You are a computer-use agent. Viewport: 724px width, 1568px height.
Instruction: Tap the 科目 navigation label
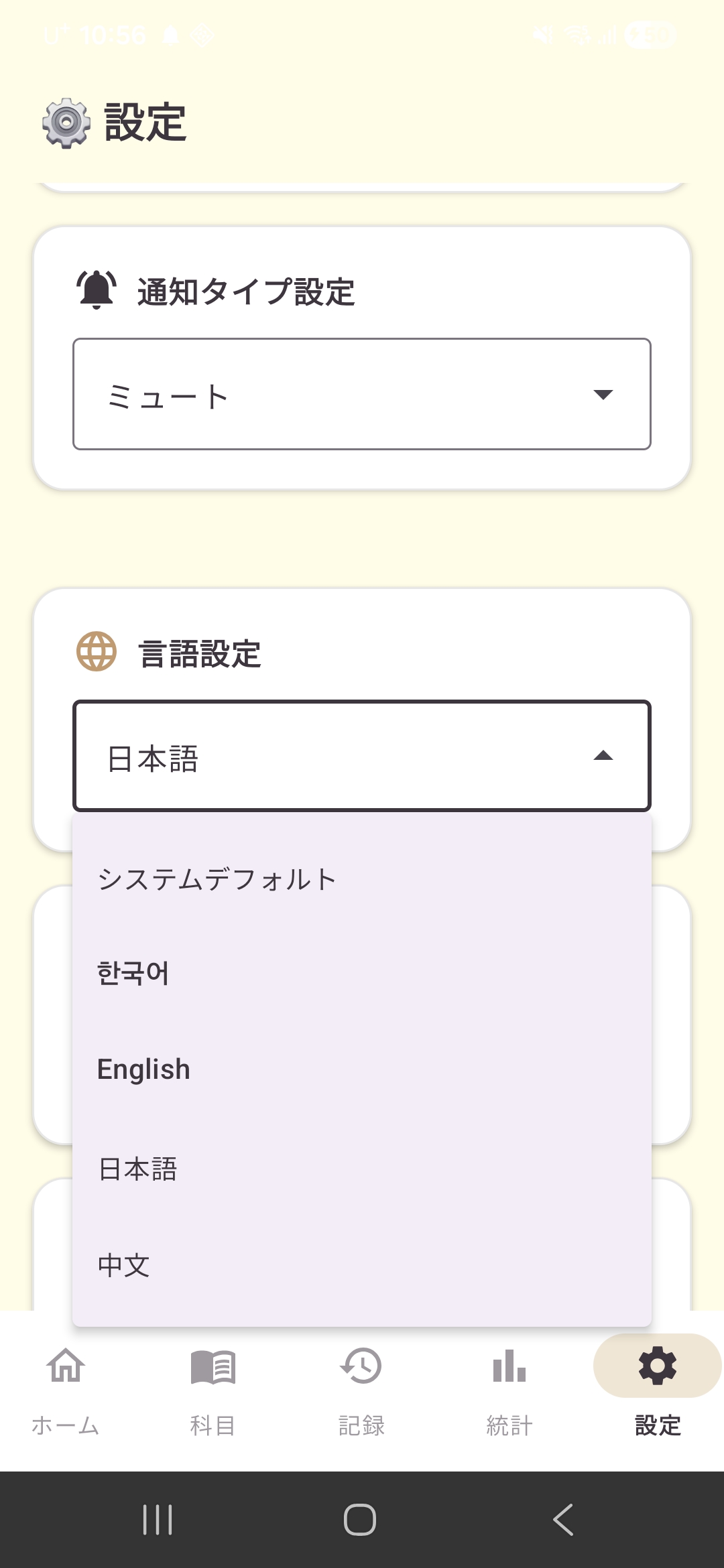212,1426
